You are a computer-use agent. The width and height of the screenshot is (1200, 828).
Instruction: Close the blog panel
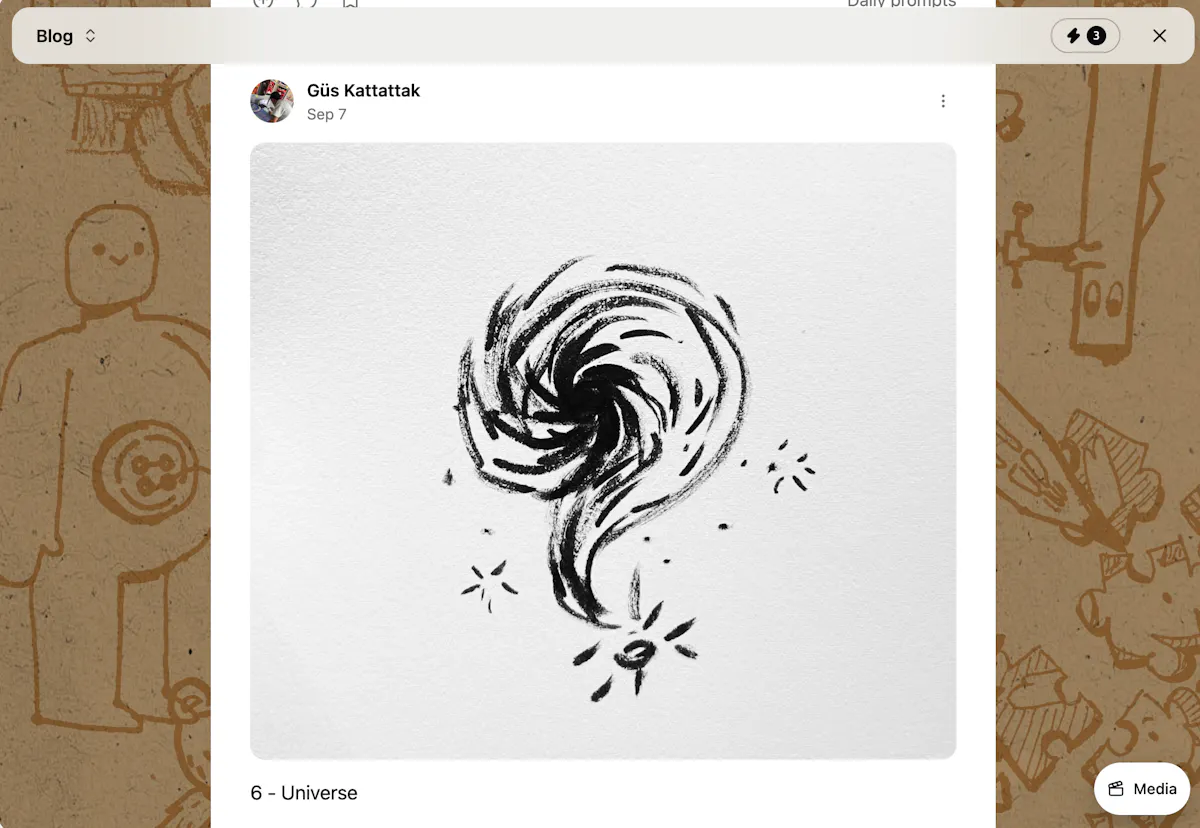(1159, 36)
